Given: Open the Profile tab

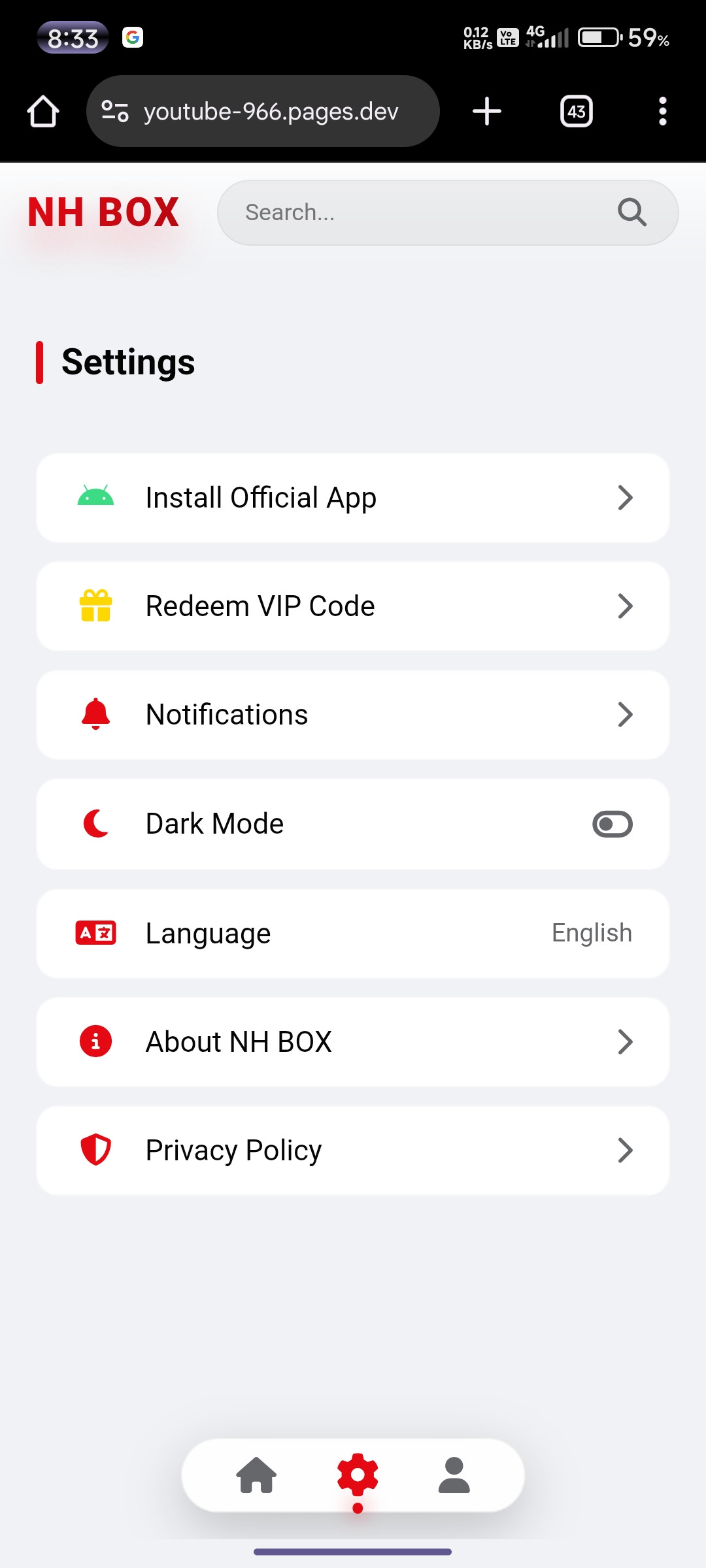Looking at the screenshot, I should 453,1475.
